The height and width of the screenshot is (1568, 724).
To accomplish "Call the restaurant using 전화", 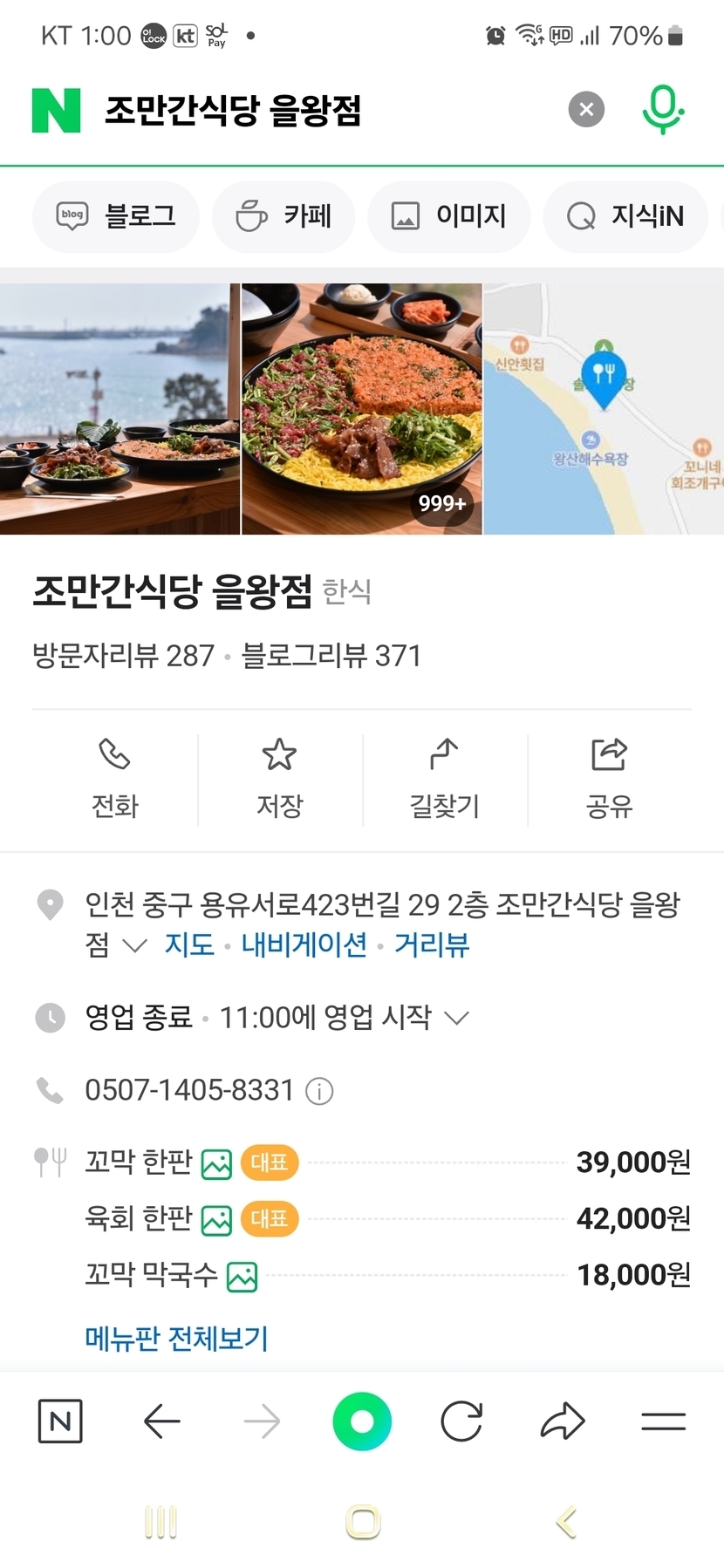I will pos(115,779).
